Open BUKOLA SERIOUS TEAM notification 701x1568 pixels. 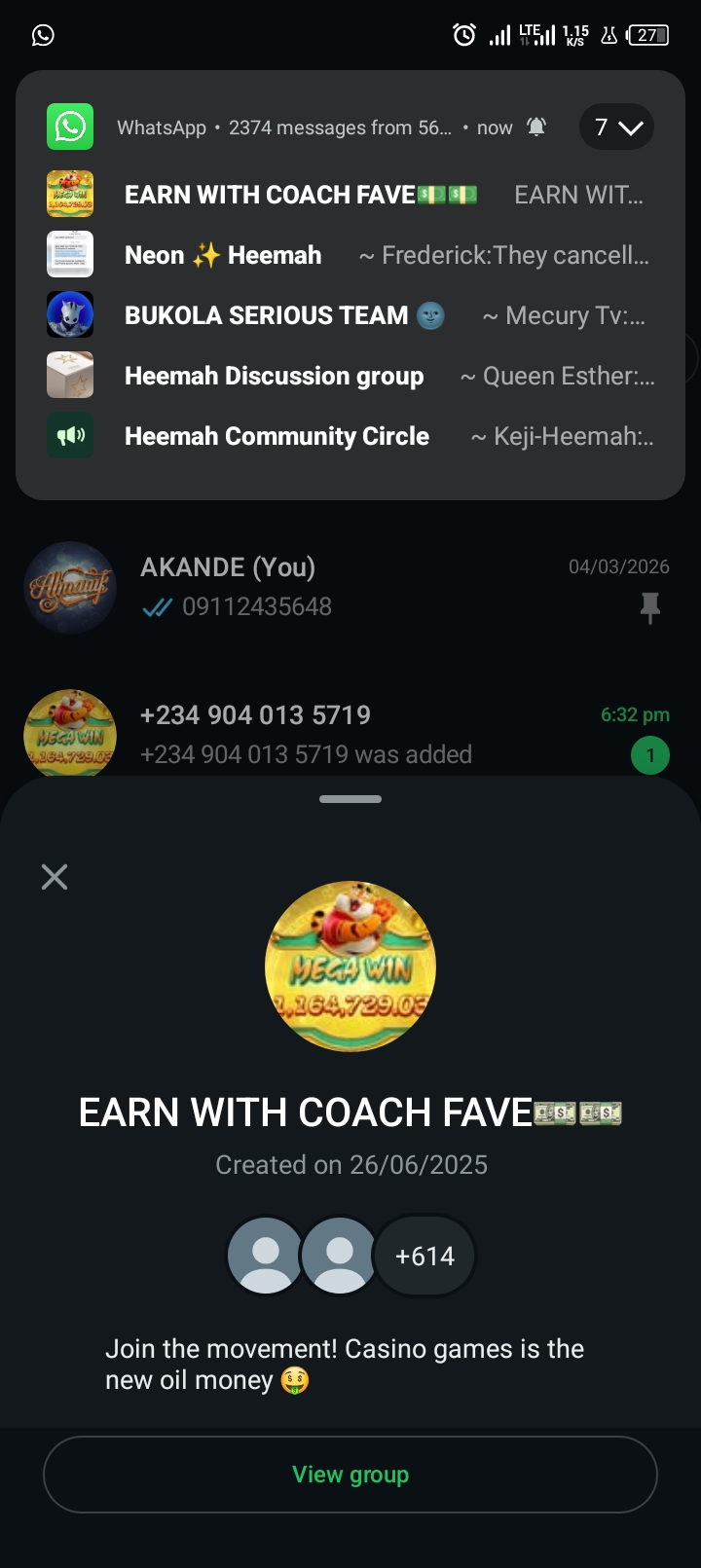click(350, 315)
